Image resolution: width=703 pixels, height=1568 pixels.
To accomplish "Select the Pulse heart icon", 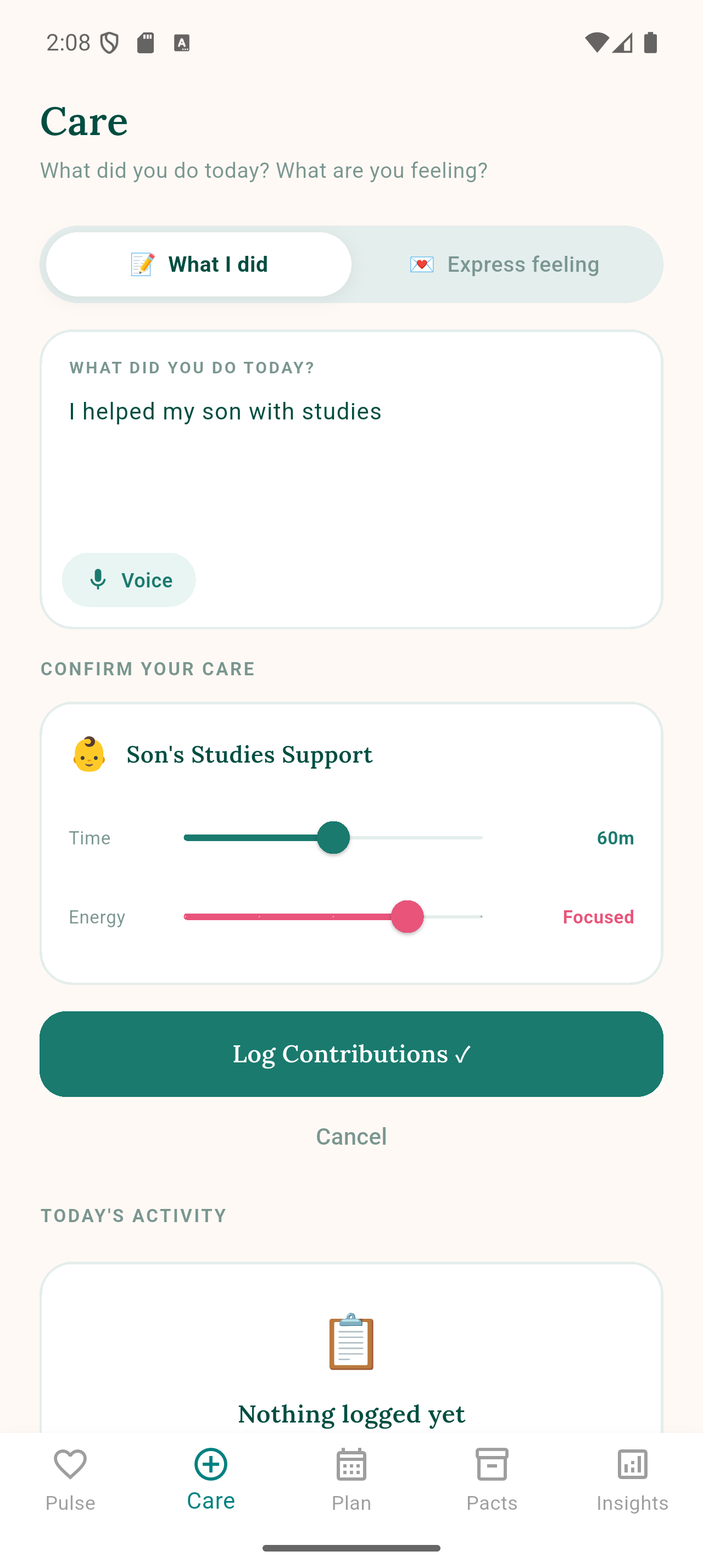I will click(x=70, y=1464).
